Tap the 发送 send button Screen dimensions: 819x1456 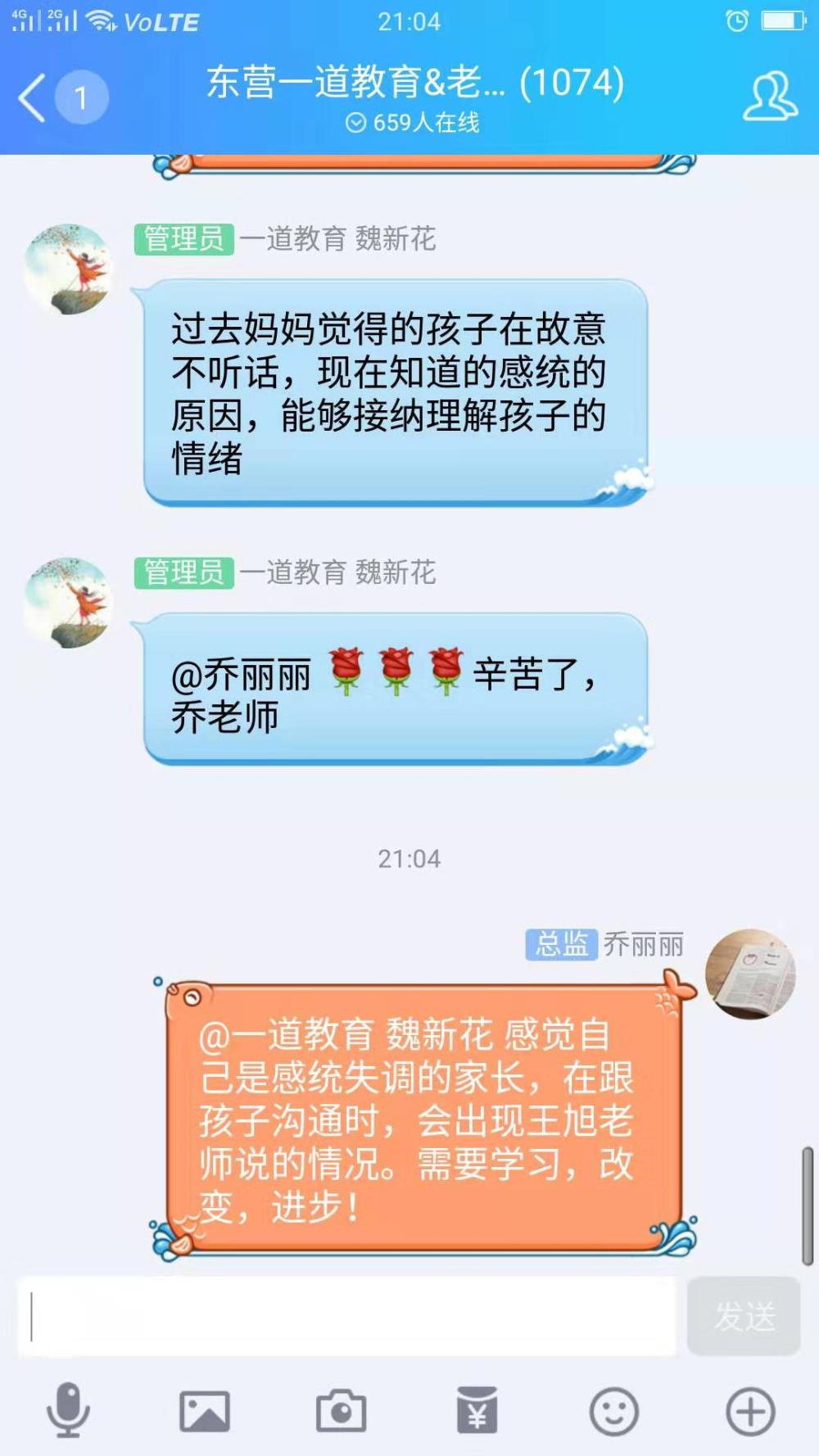[x=744, y=1316]
